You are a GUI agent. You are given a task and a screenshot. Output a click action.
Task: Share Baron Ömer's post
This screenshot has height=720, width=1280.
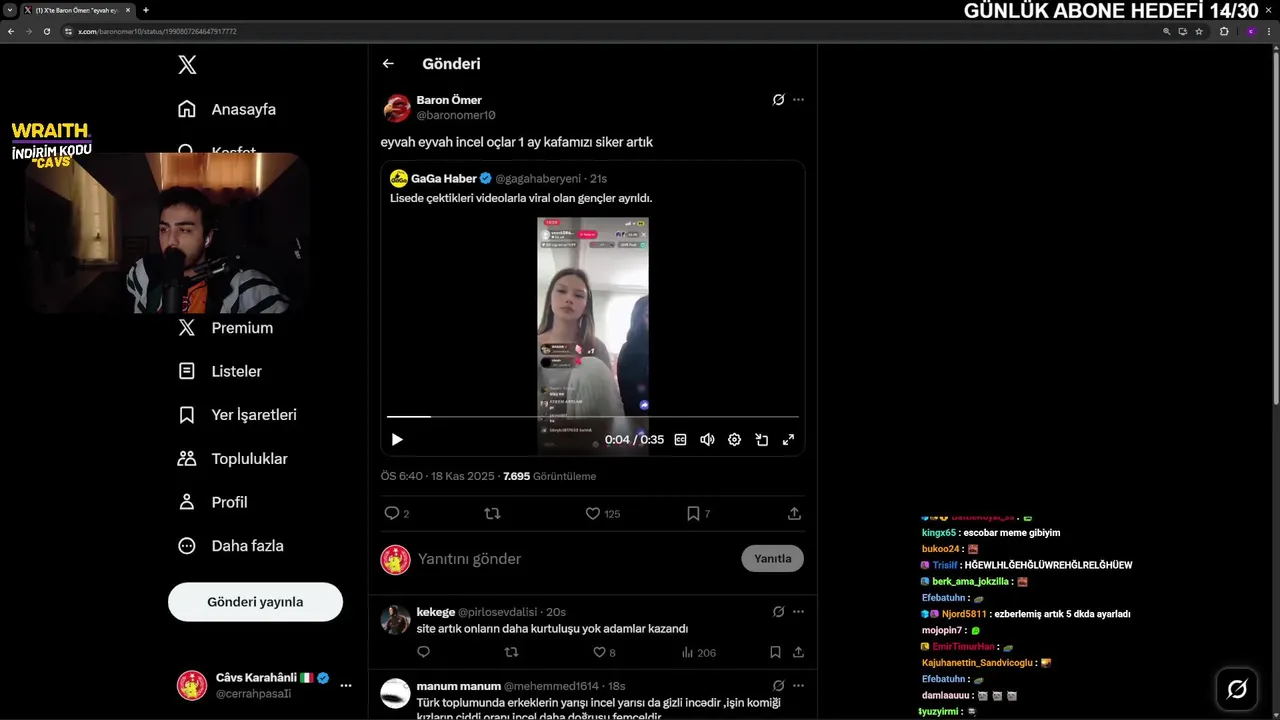click(x=794, y=513)
